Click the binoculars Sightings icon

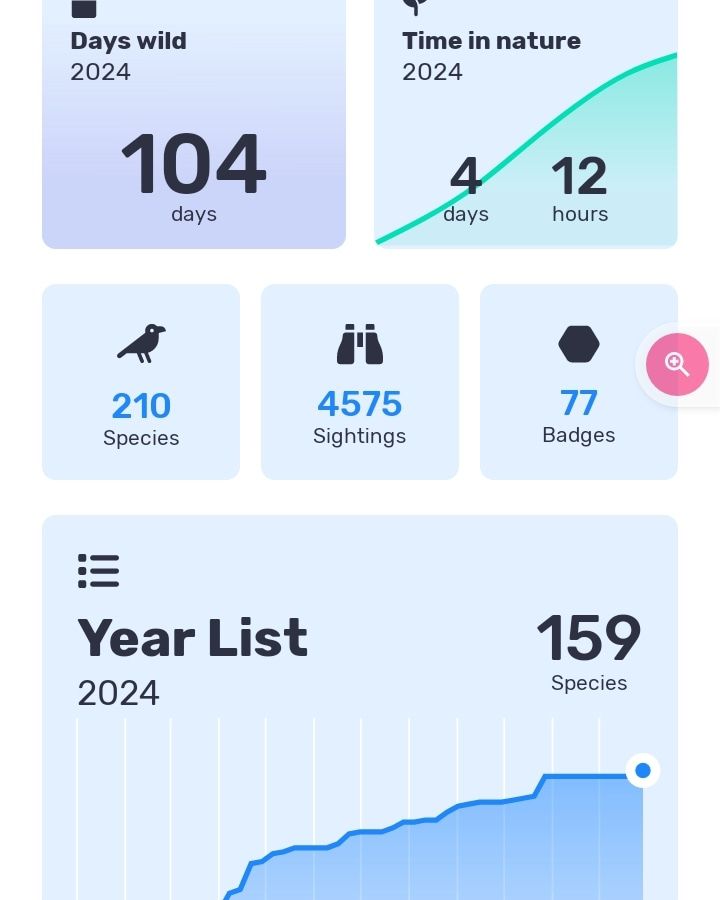tap(359, 343)
